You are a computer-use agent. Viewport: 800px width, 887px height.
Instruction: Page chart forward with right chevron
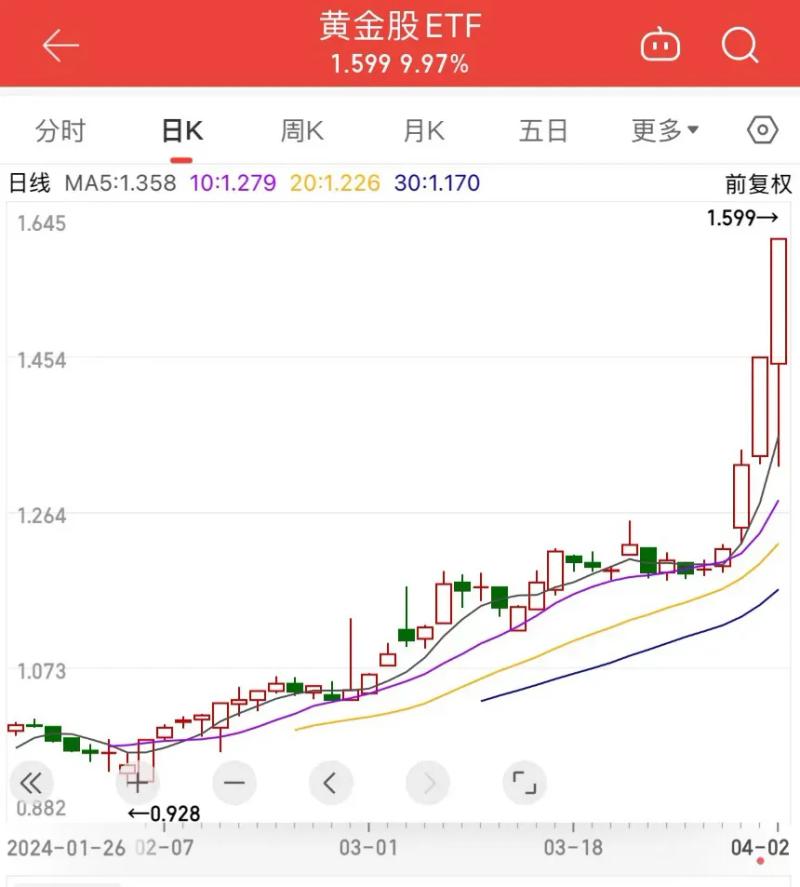tap(428, 784)
